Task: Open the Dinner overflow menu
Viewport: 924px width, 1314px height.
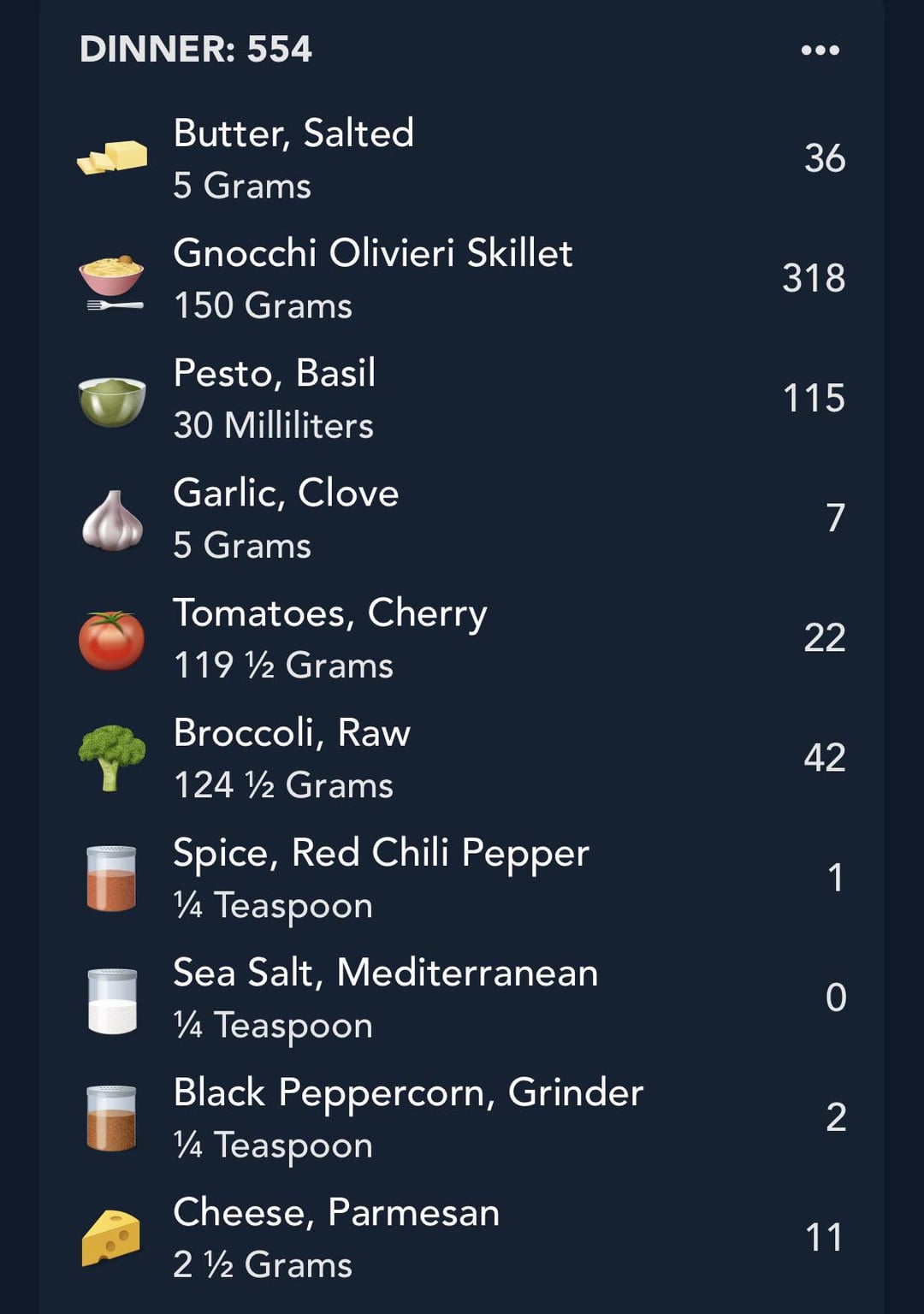Action: [820, 50]
